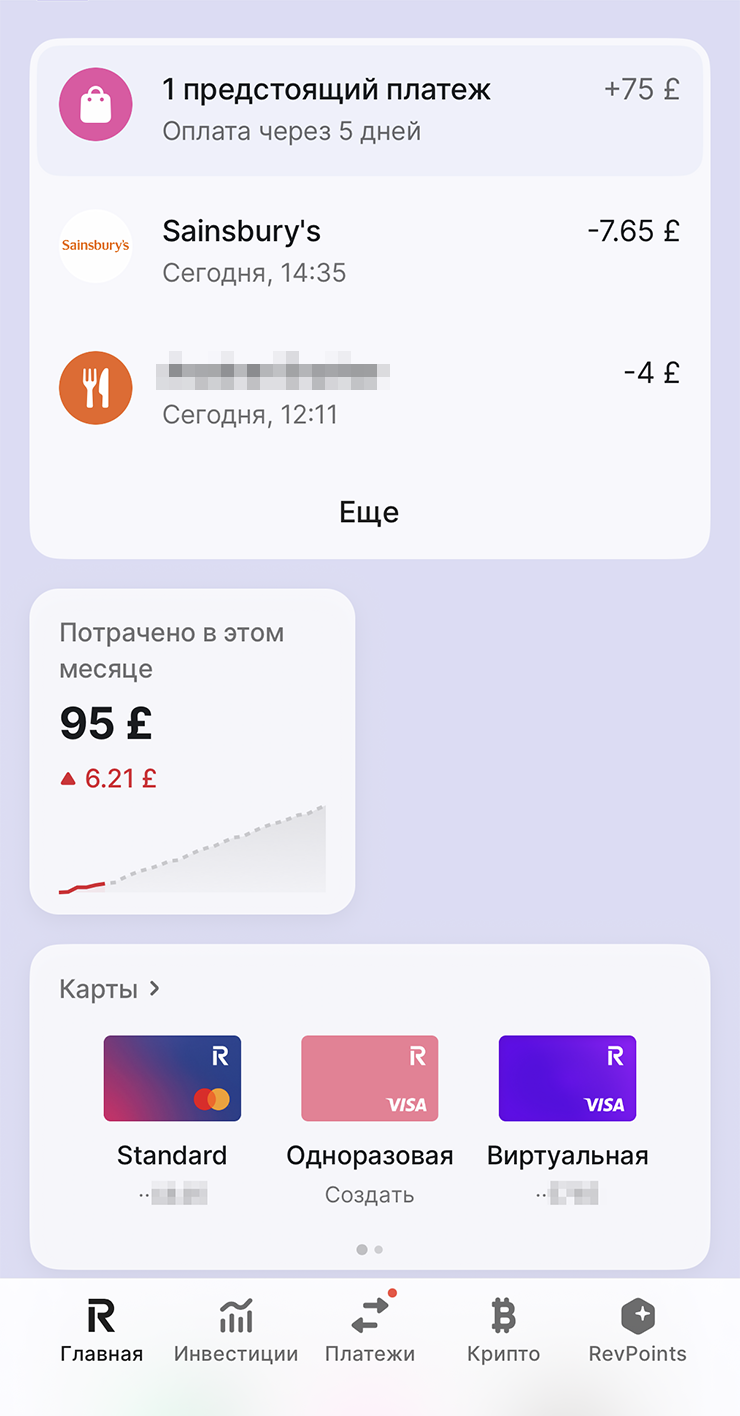Open the Крипто tab
The width and height of the screenshot is (740, 1416).
(503, 1330)
